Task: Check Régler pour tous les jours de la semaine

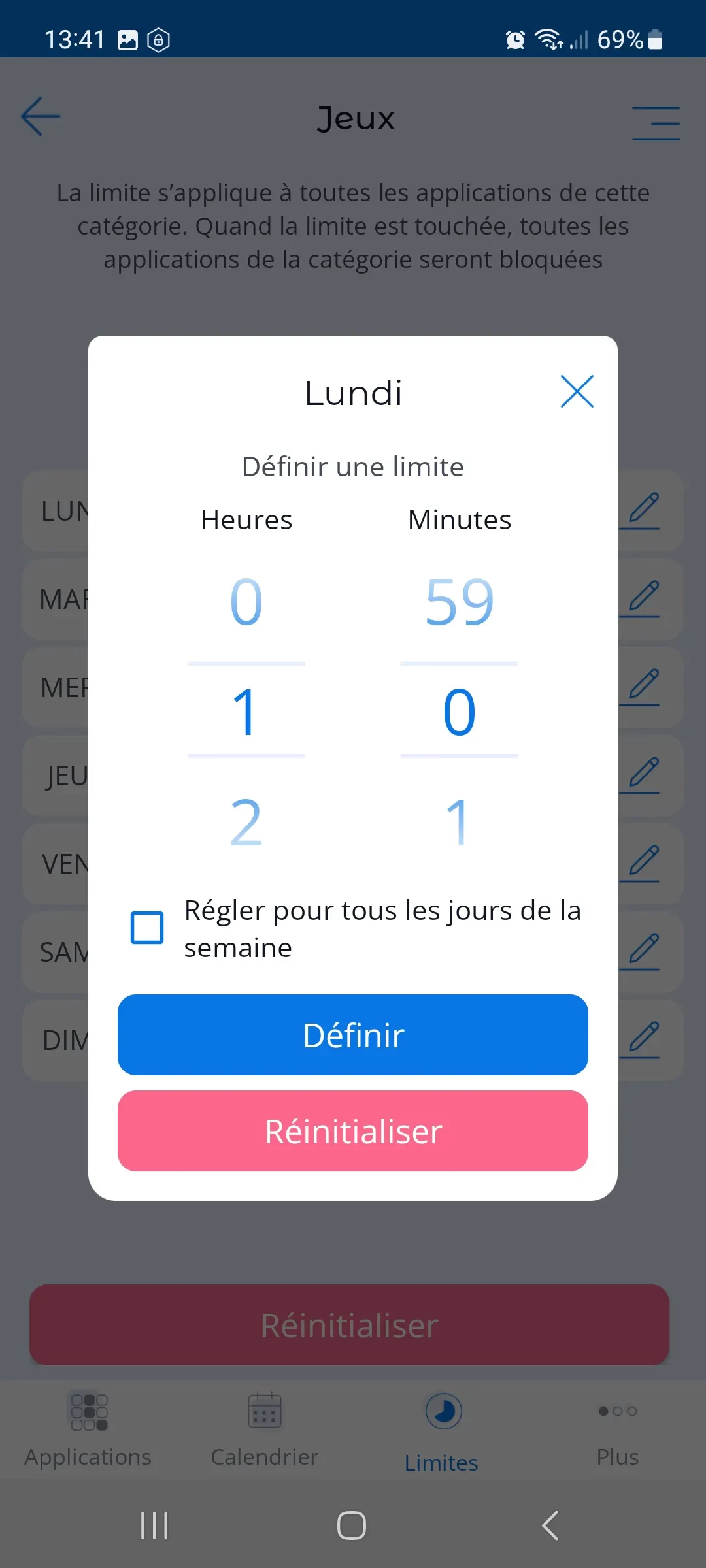Action: [x=147, y=928]
